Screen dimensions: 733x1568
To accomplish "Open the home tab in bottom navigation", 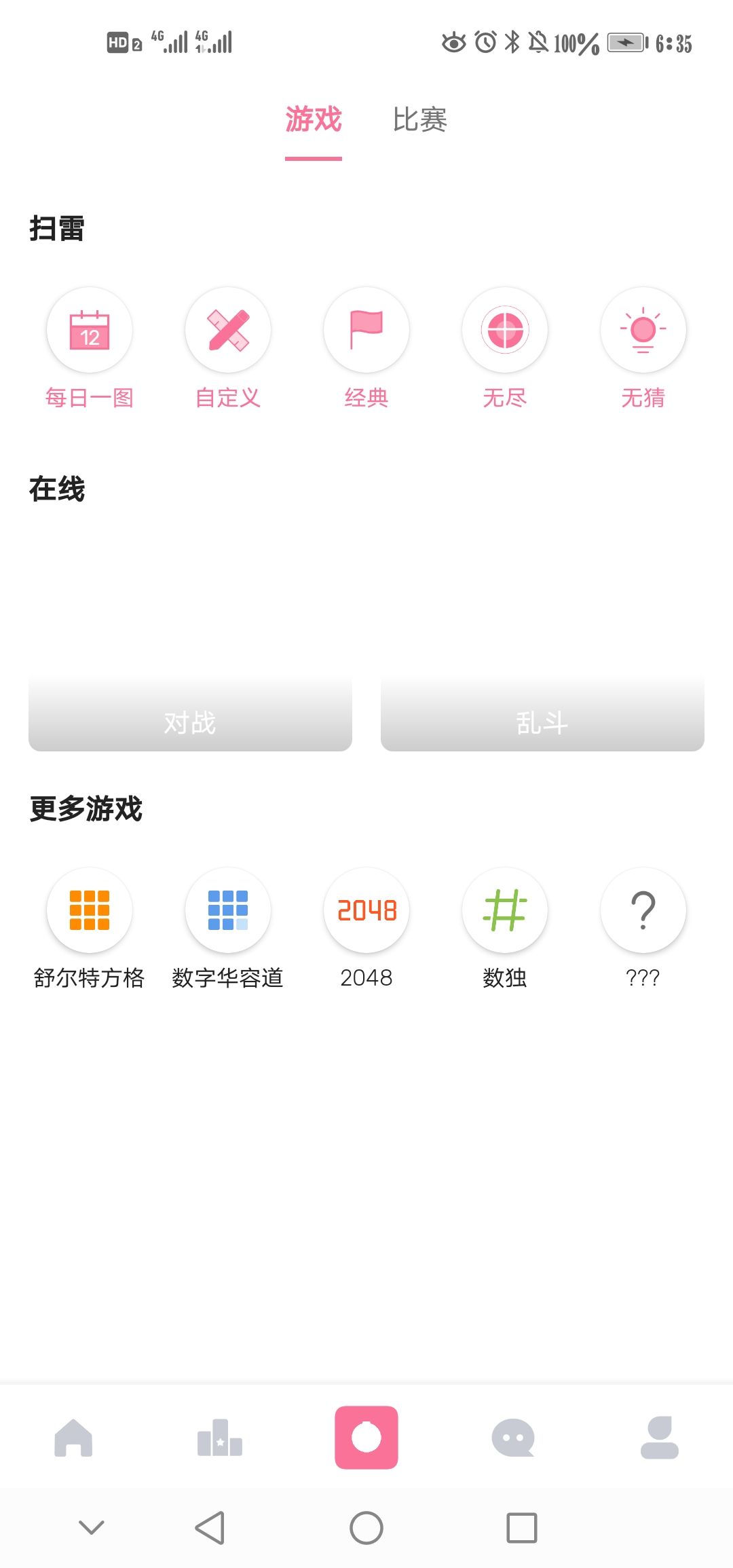I will click(73, 1437).
